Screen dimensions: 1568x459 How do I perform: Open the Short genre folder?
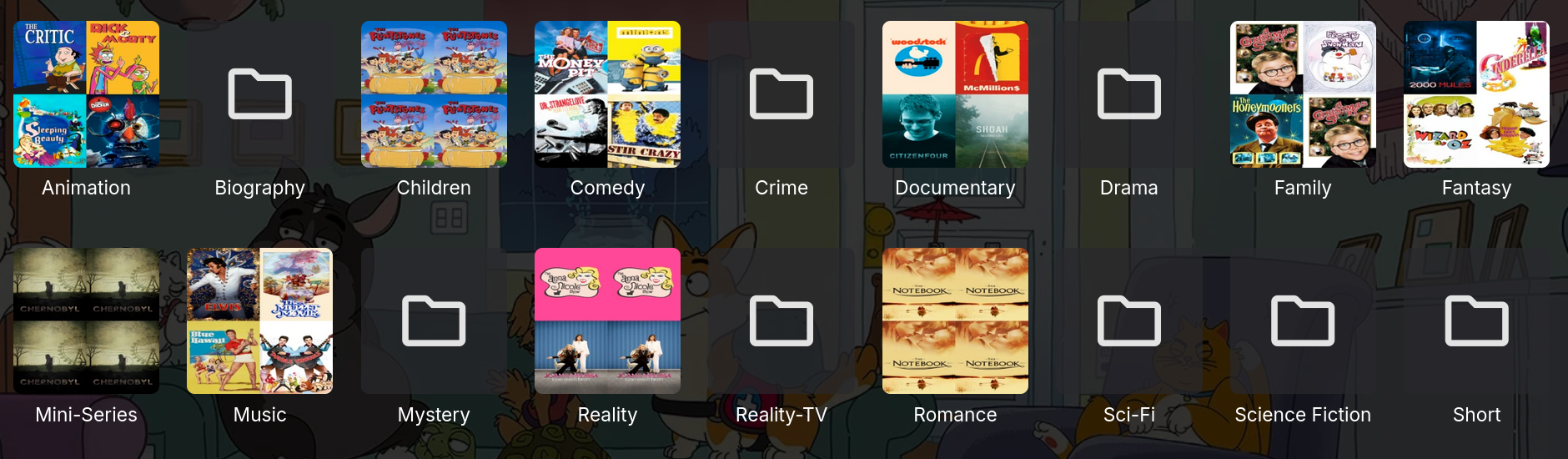click(x=1476, y=321)
